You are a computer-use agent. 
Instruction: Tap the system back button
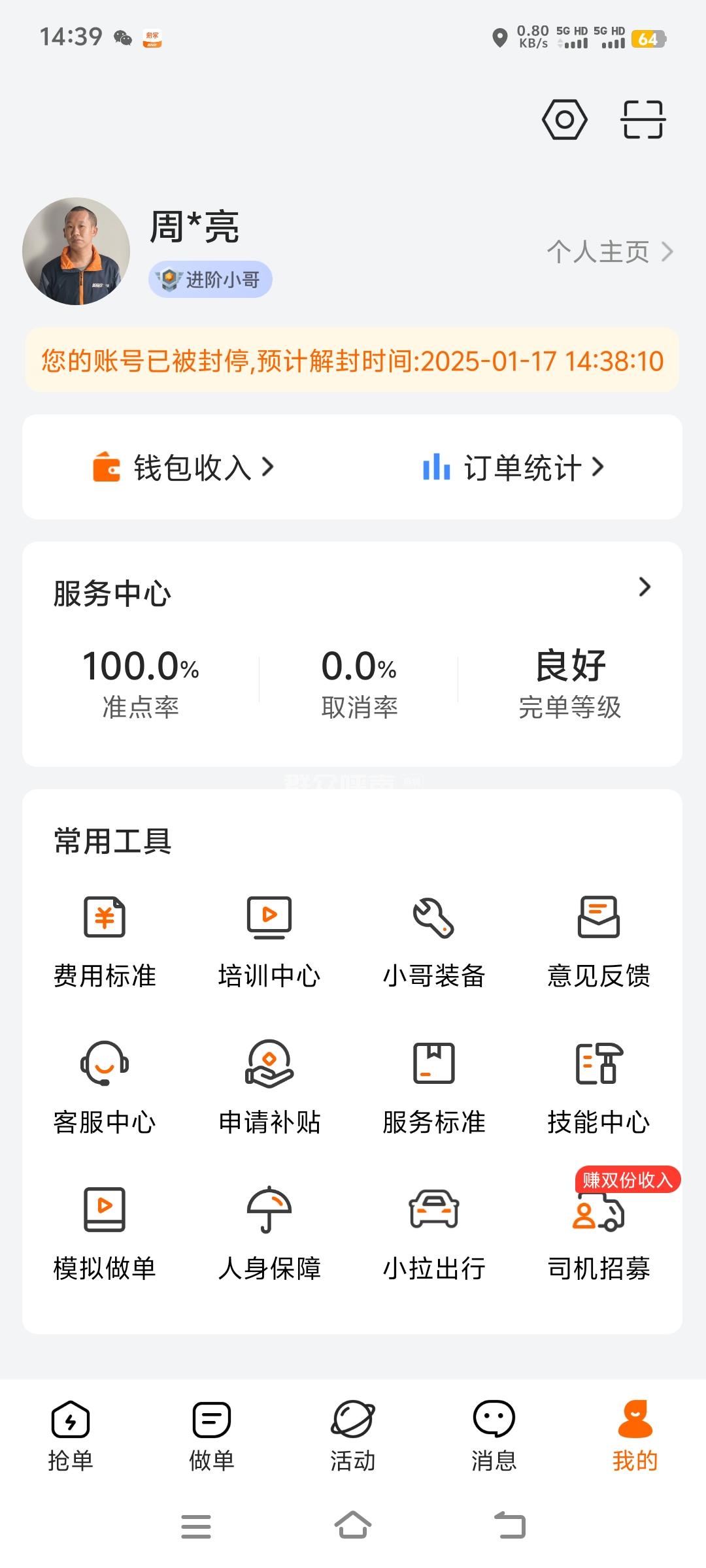pos(510,1526)
